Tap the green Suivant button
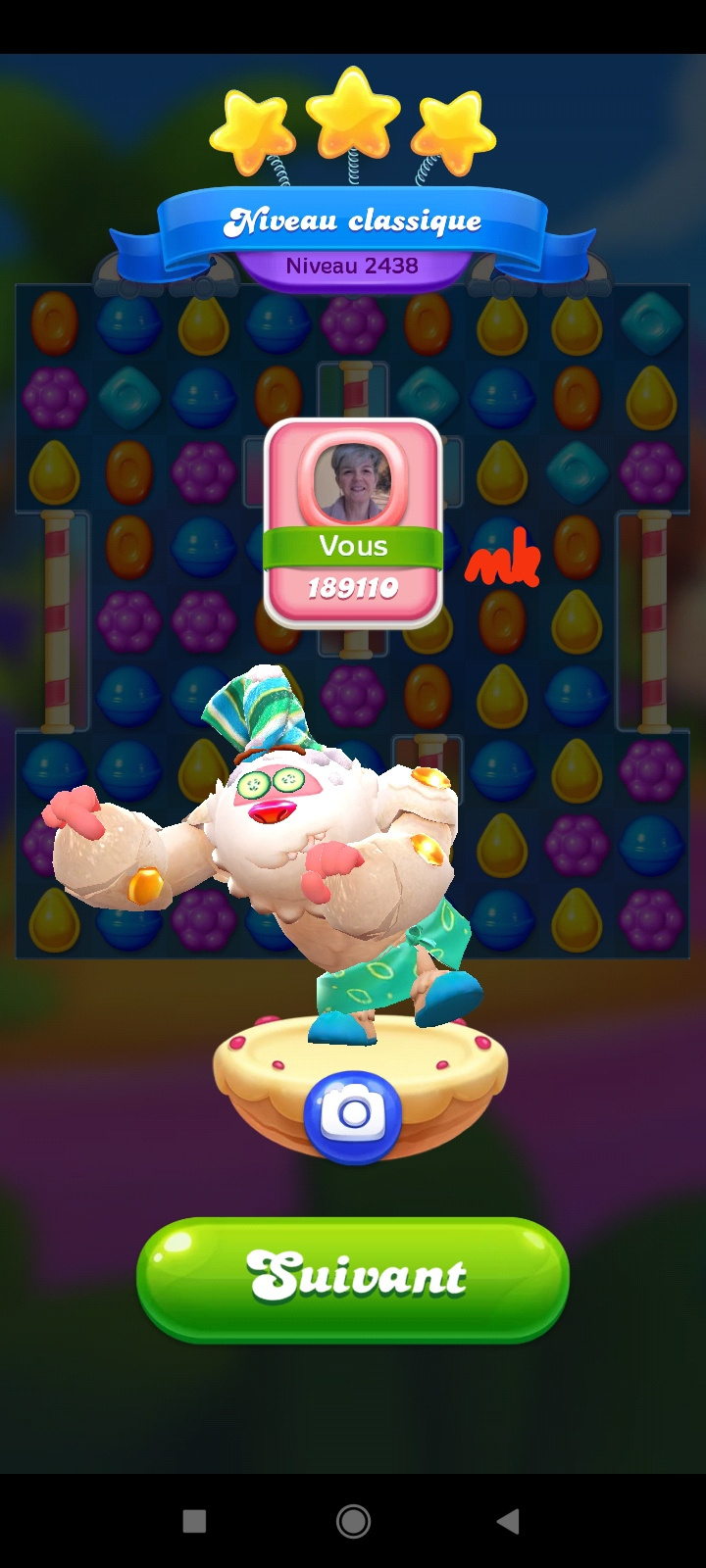The width and height of the screenshot is (706, 1568). (353, 1278)
